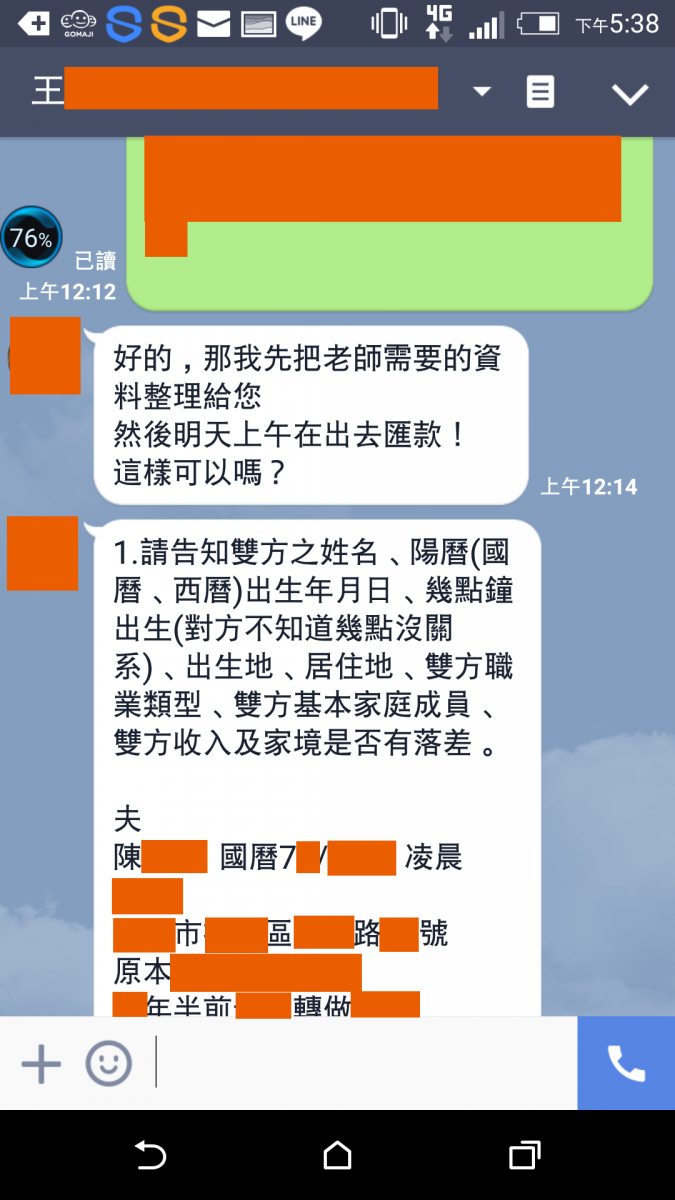Expand the chat options chevron
This screenshot has width=675, height=1200.
[630, 94]
